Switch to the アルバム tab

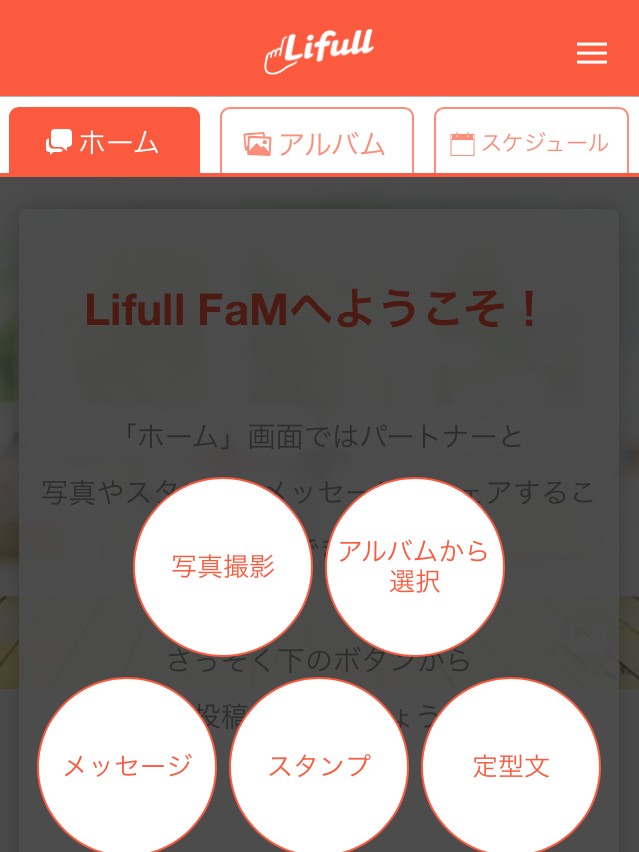click(x=316, y=143)
